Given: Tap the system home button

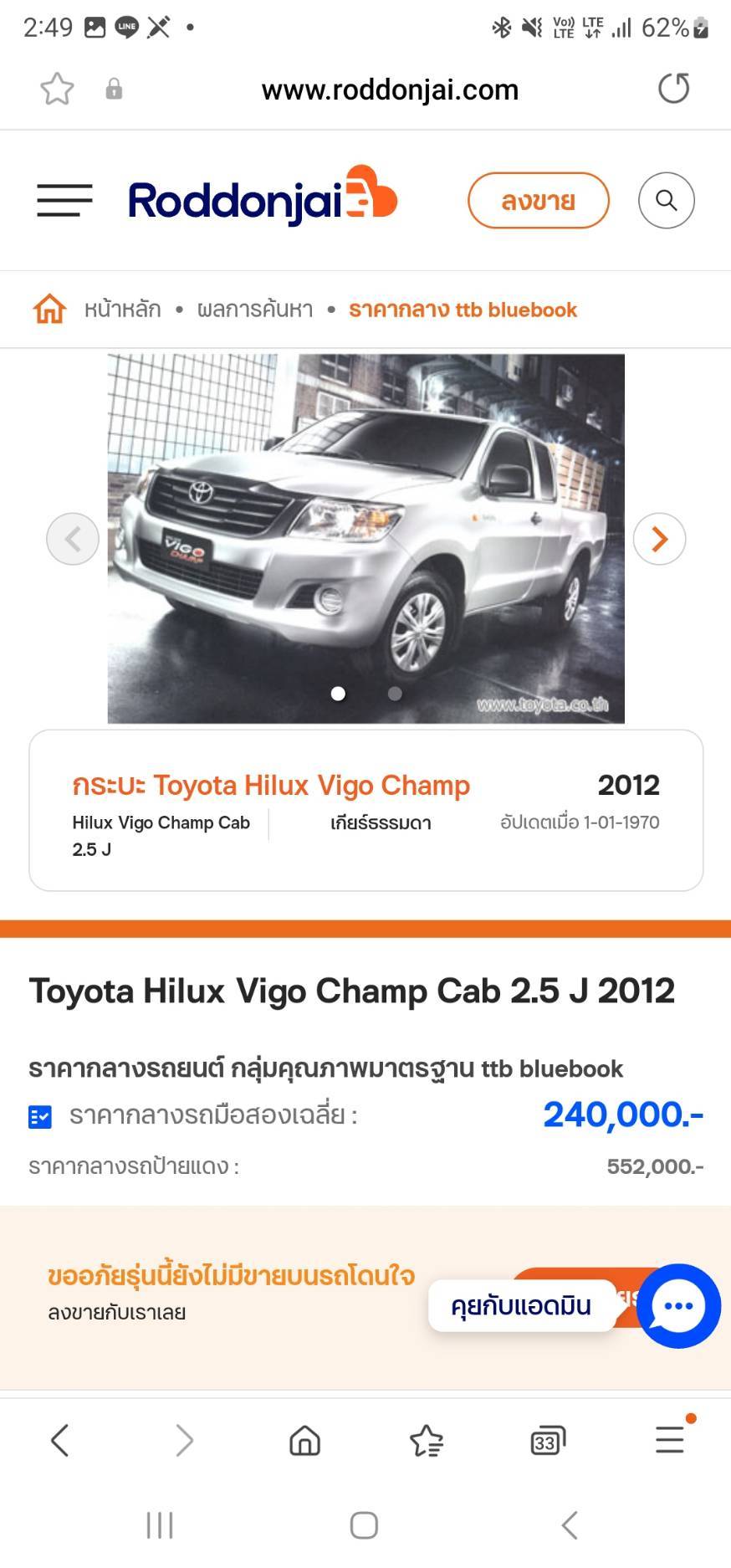Looking at the screenshot, I should (x=364, y=1524).
